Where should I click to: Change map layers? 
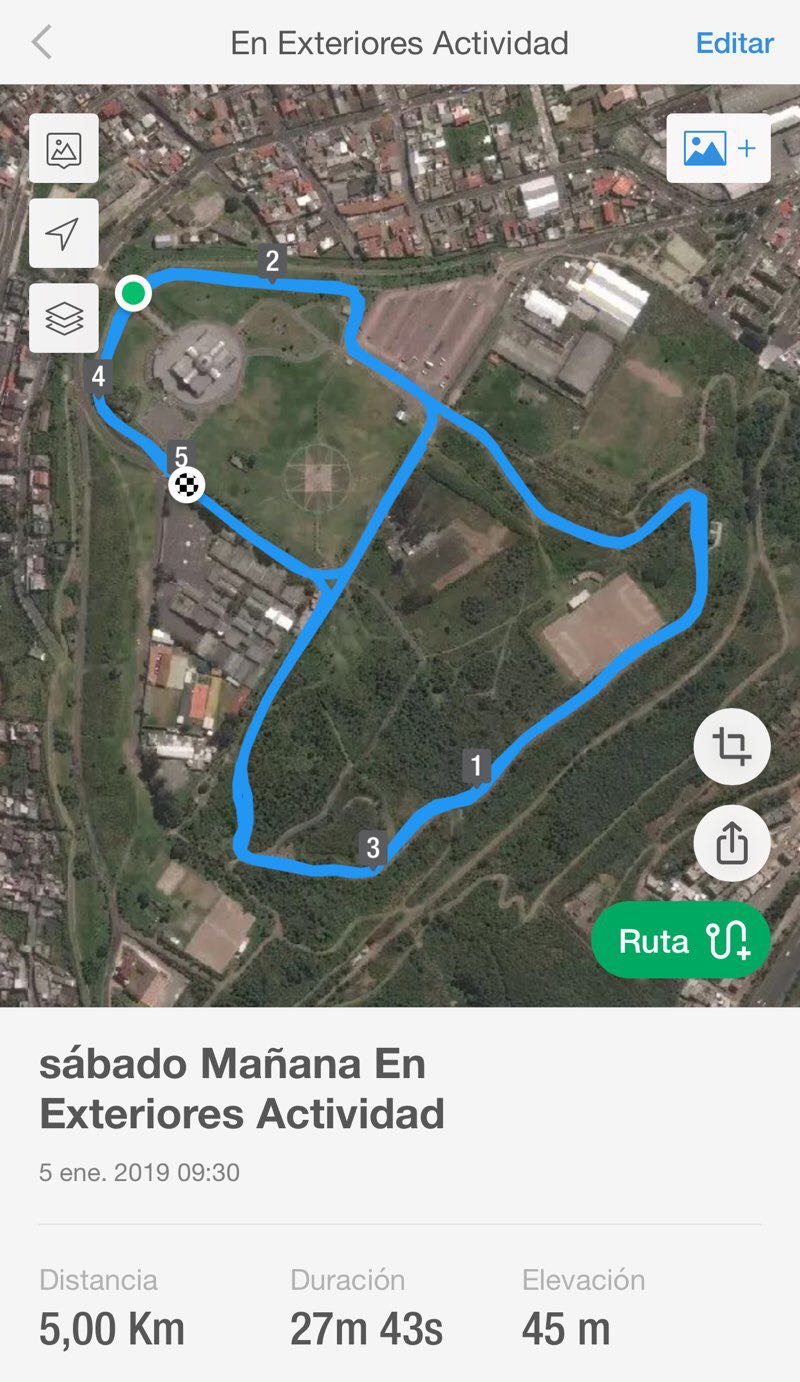tap(64, 319)
